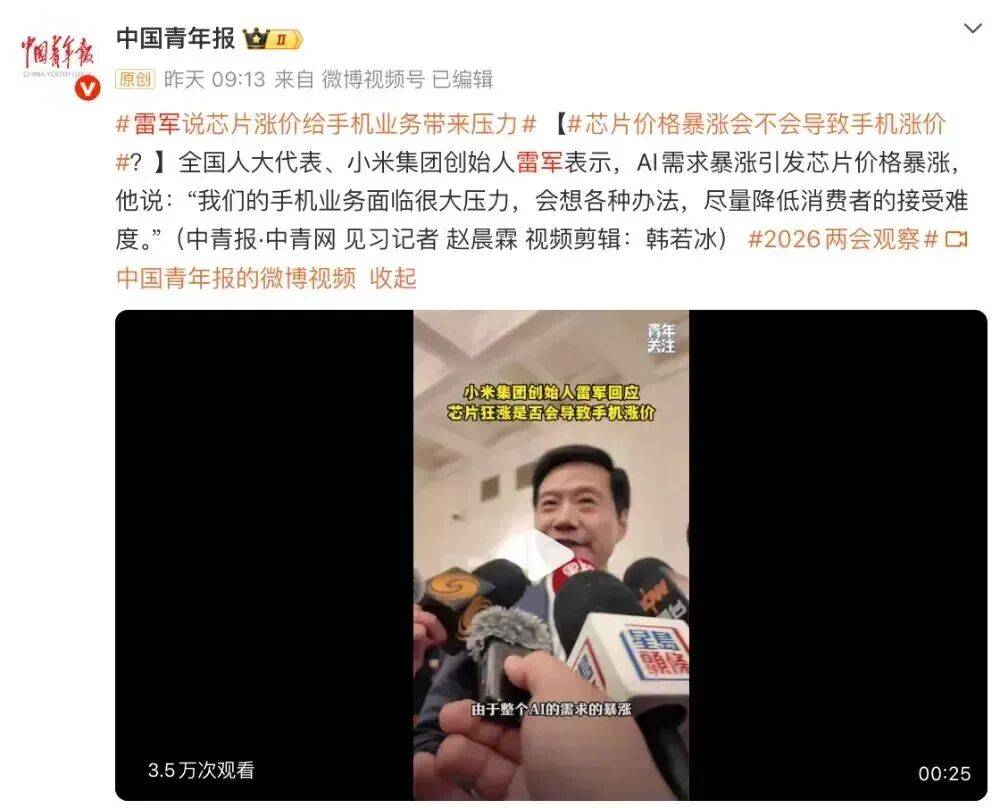1000x808 pixels.
Task: Collapse the post text with 收起
Action: click(393, 278)
